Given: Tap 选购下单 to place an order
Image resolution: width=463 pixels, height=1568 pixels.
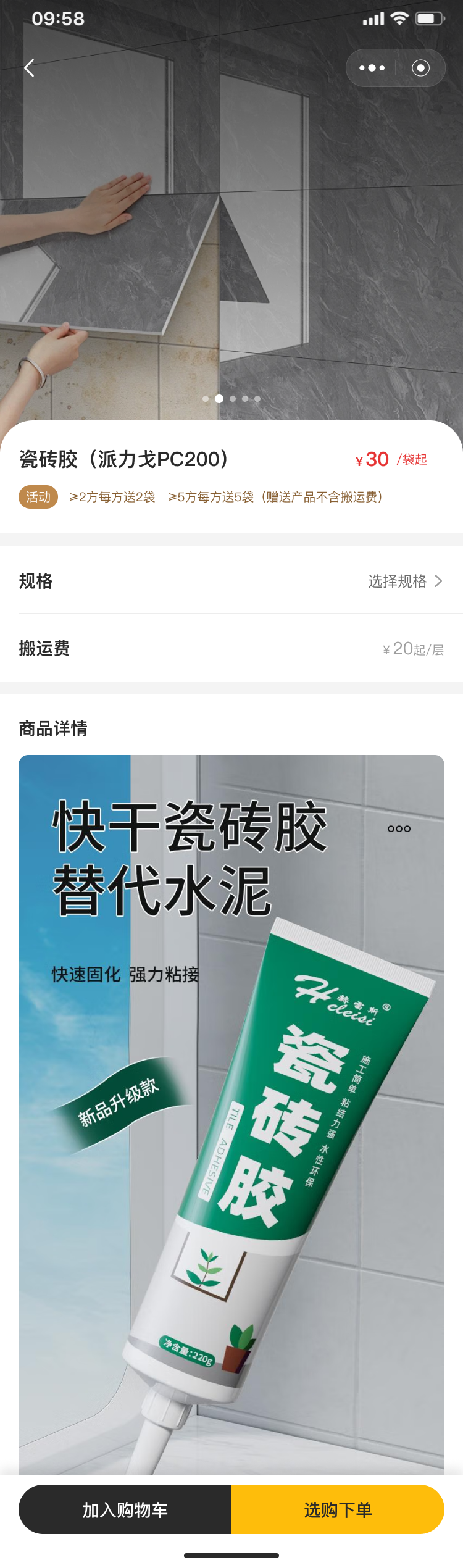Looking at the screenshot, I should click(338, 1509).
